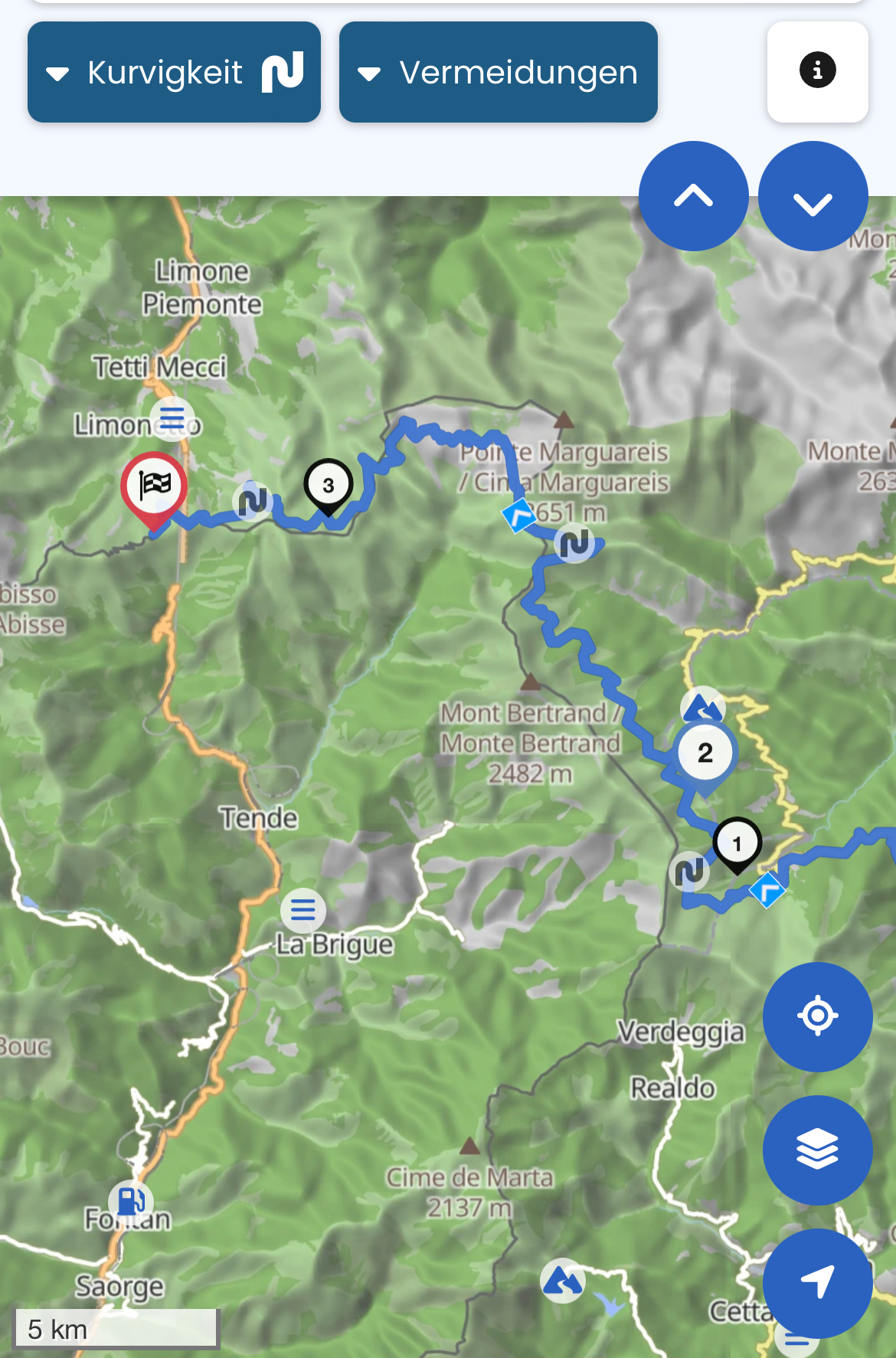This screenshot has width=896, height=1358.
Task: Select waypoint marker 3
Action: click(x=329, y=485)
